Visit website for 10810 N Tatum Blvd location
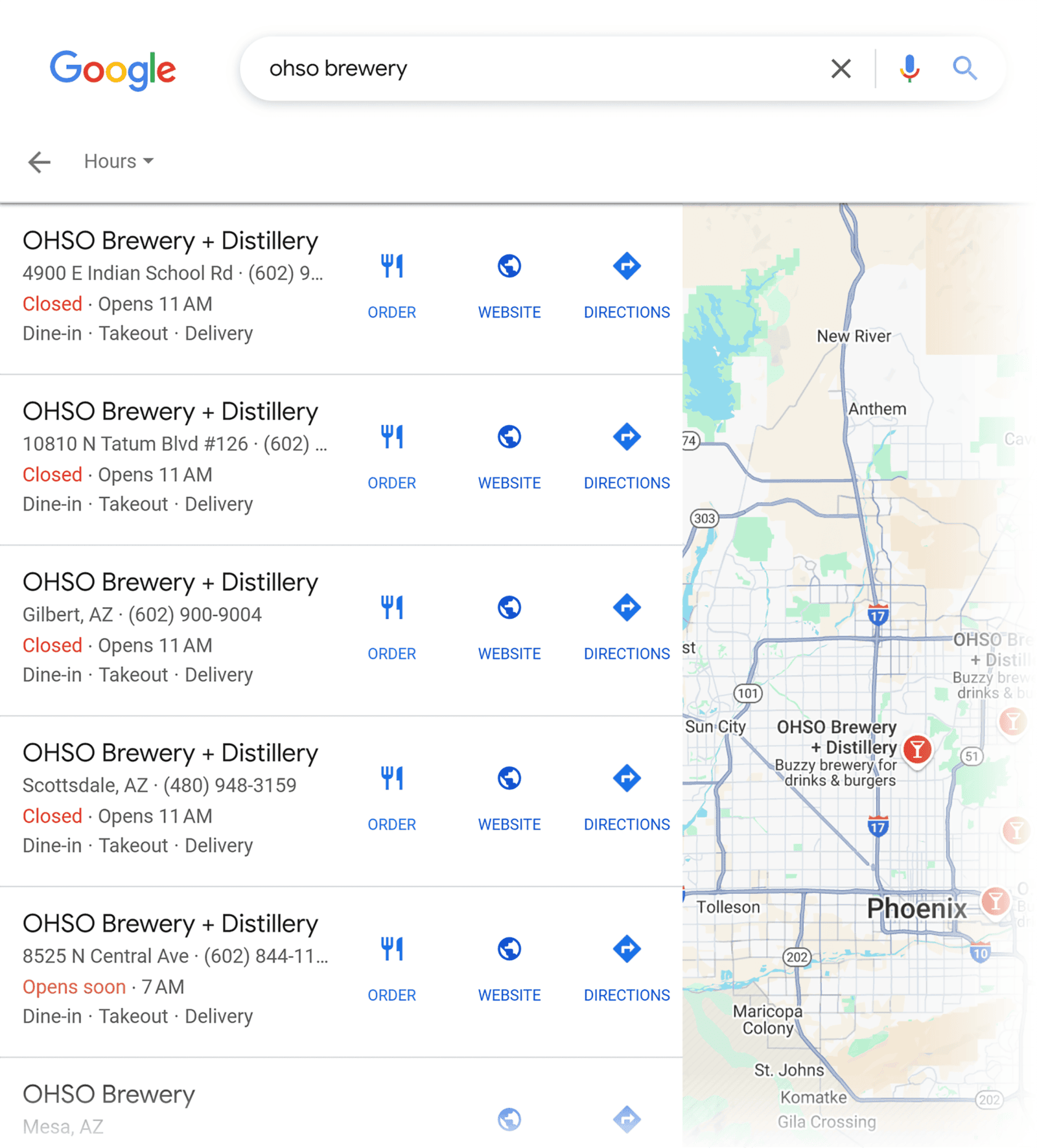 (509, 453)
